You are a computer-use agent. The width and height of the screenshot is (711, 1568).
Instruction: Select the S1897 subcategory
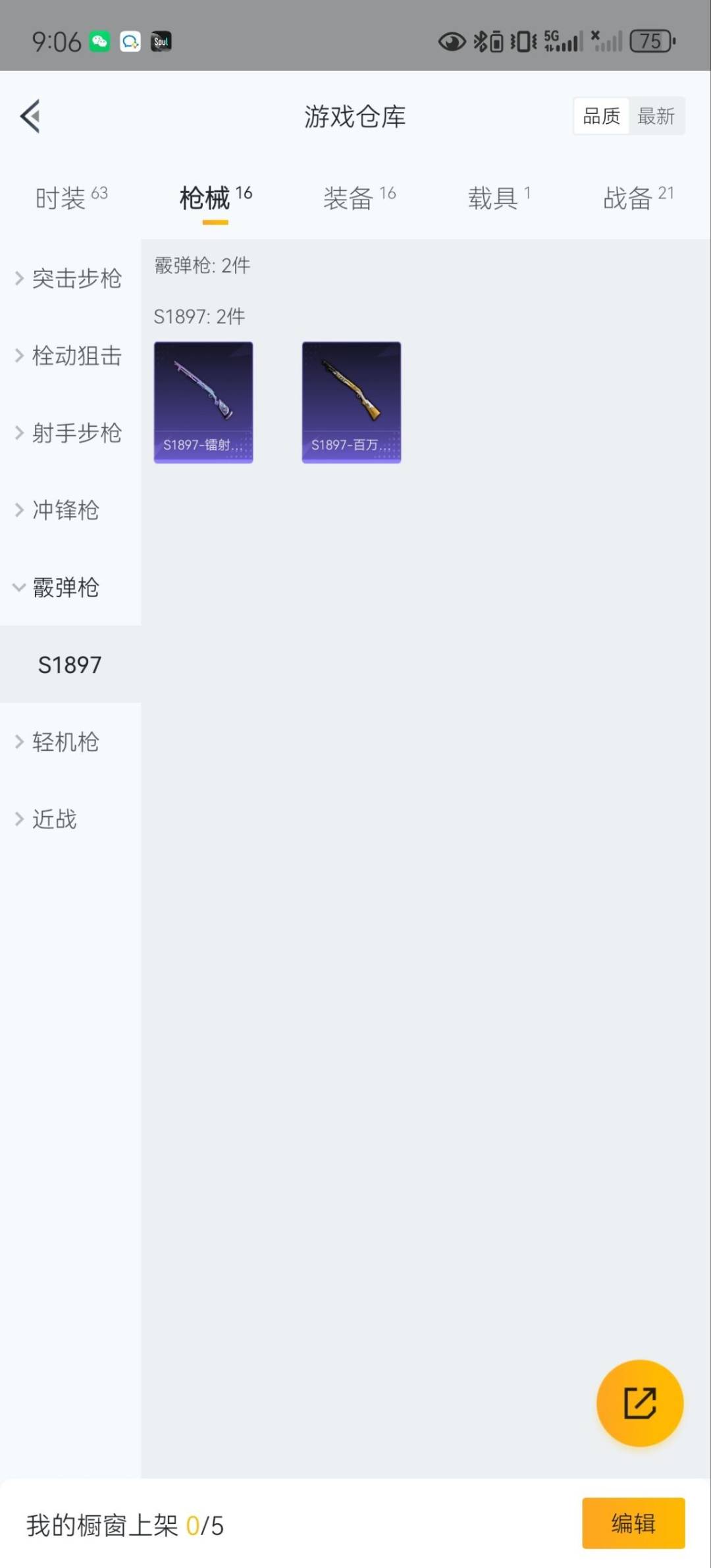click(x=70, y=664)
